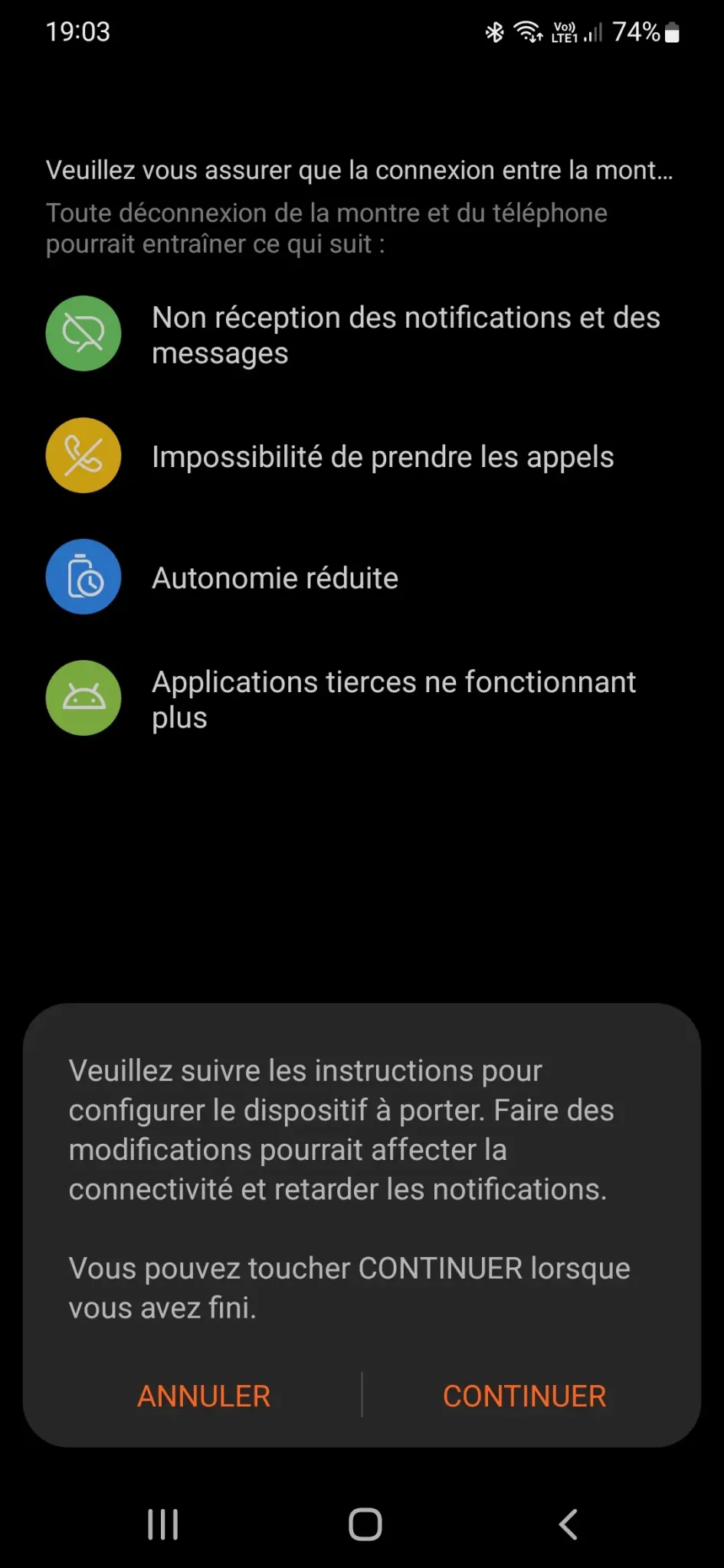This screenshot has height=1568, width=724.
Task: Tap CONTINUER to proceed with setup
Action: [x=525, y=1396]
